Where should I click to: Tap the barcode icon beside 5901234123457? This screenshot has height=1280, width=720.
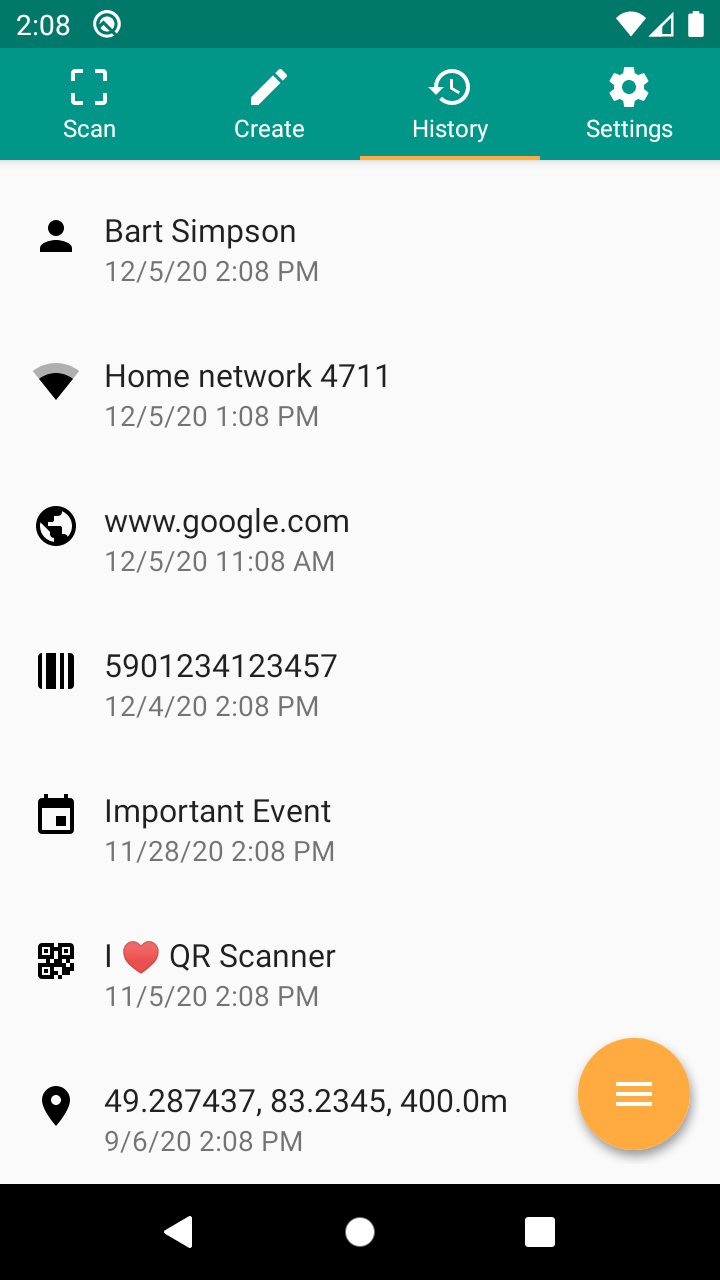56,670
